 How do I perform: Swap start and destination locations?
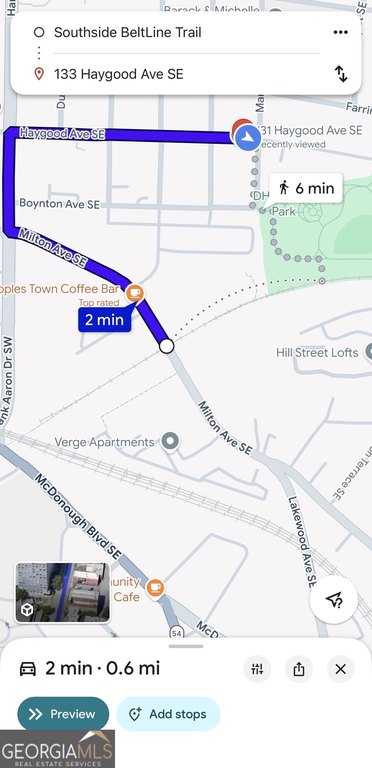pos(341,74)
